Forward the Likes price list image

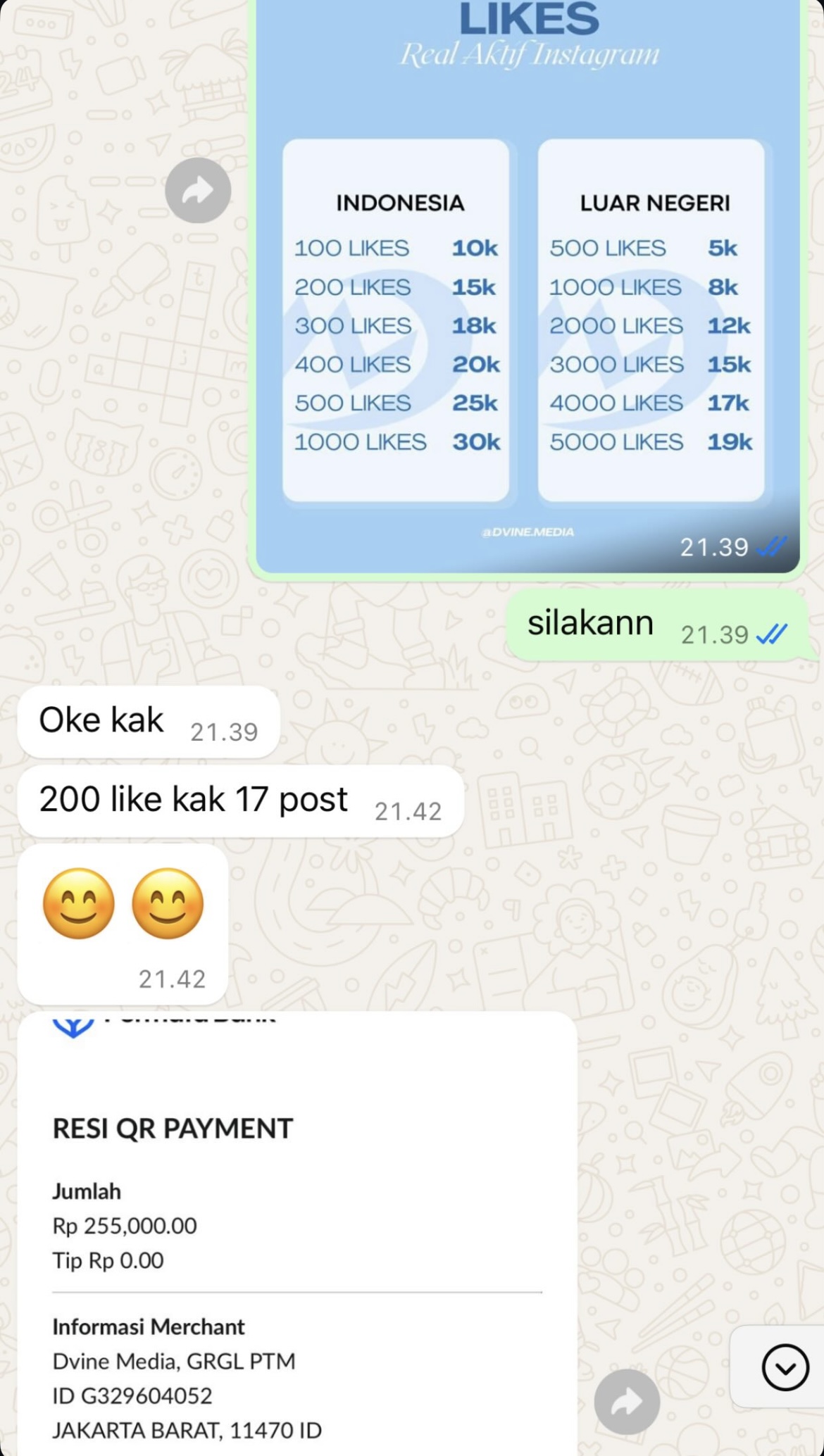tap(198, 190)
